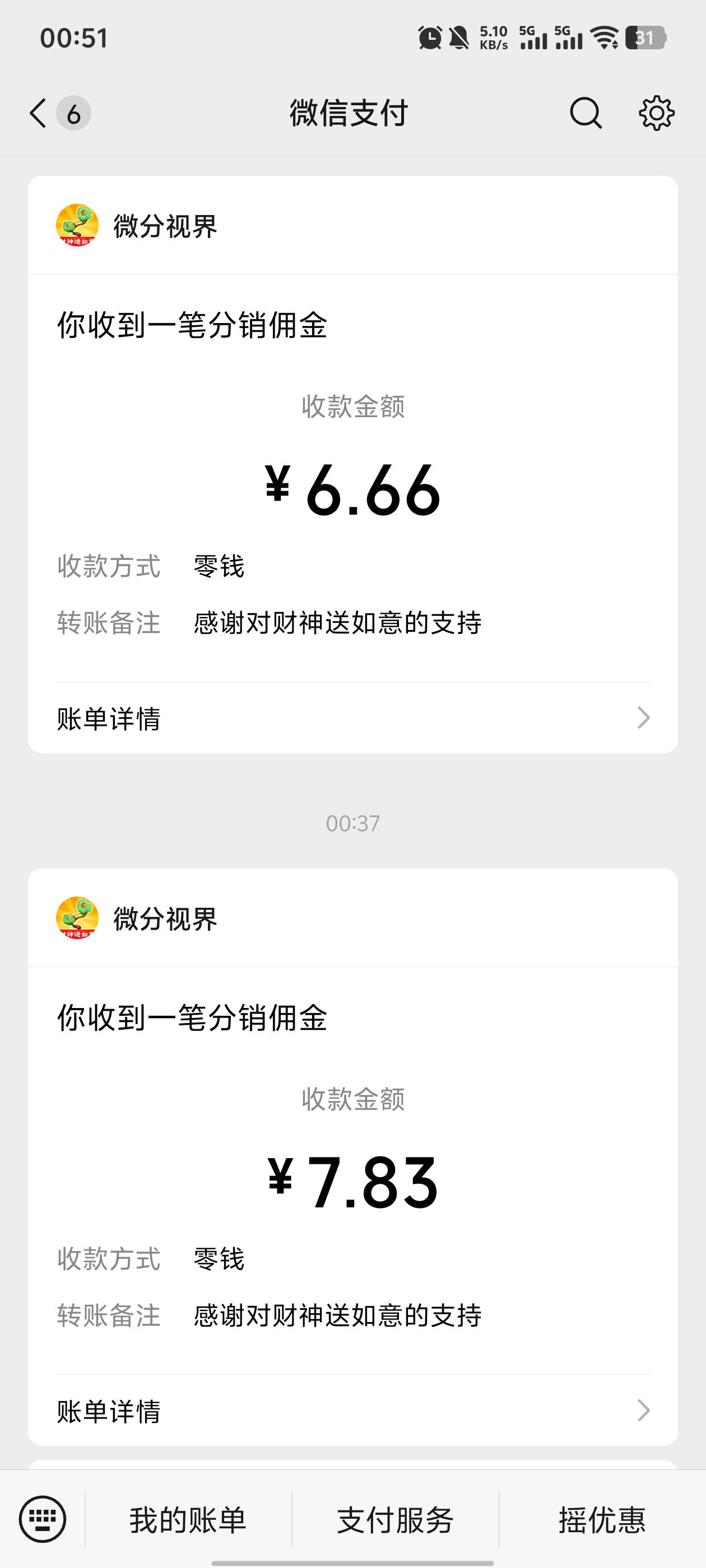Open the 支付服务 menu
This screenshot has width=706, height=1568.
click(396, 1519)
